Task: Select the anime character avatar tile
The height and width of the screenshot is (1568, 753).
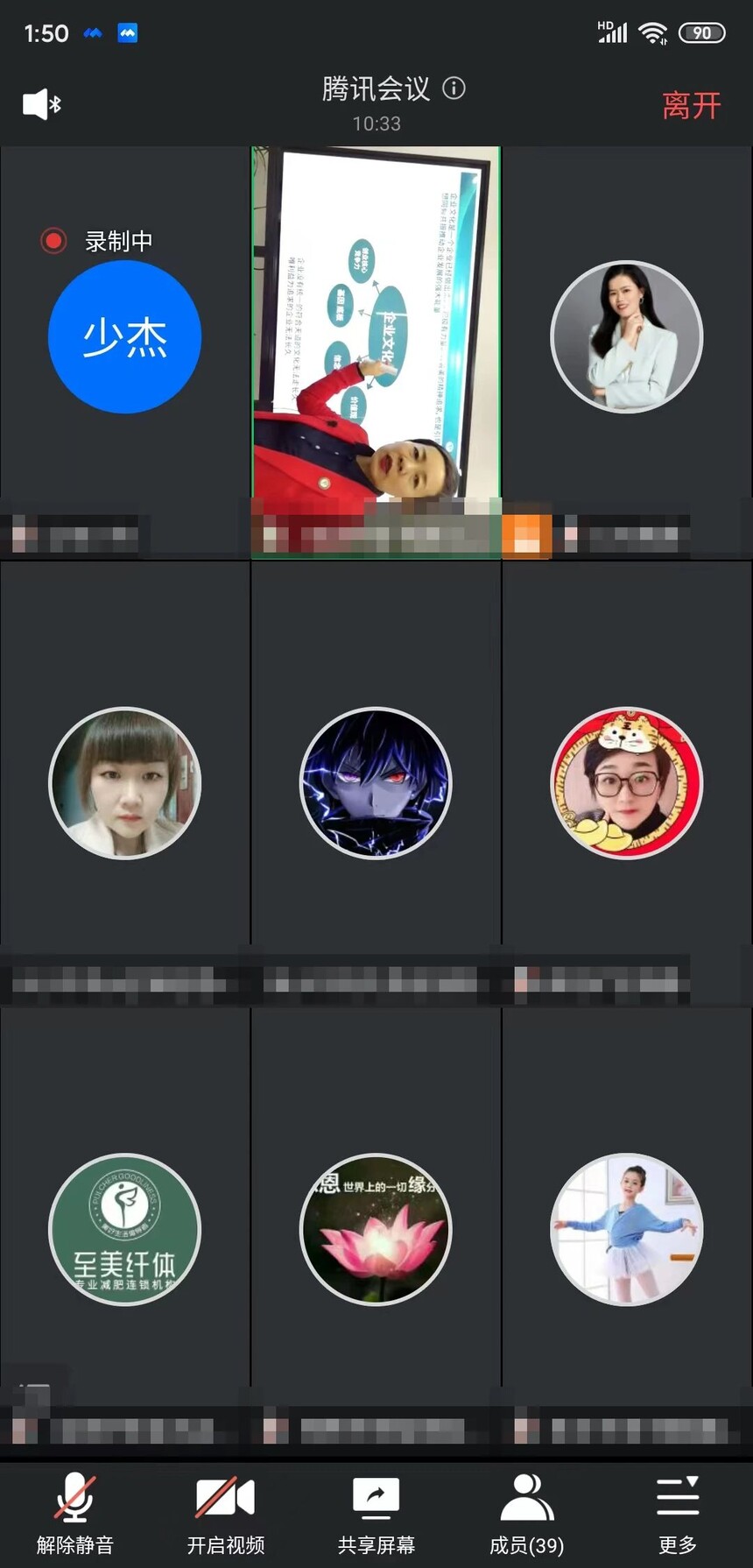Action: 376,783
